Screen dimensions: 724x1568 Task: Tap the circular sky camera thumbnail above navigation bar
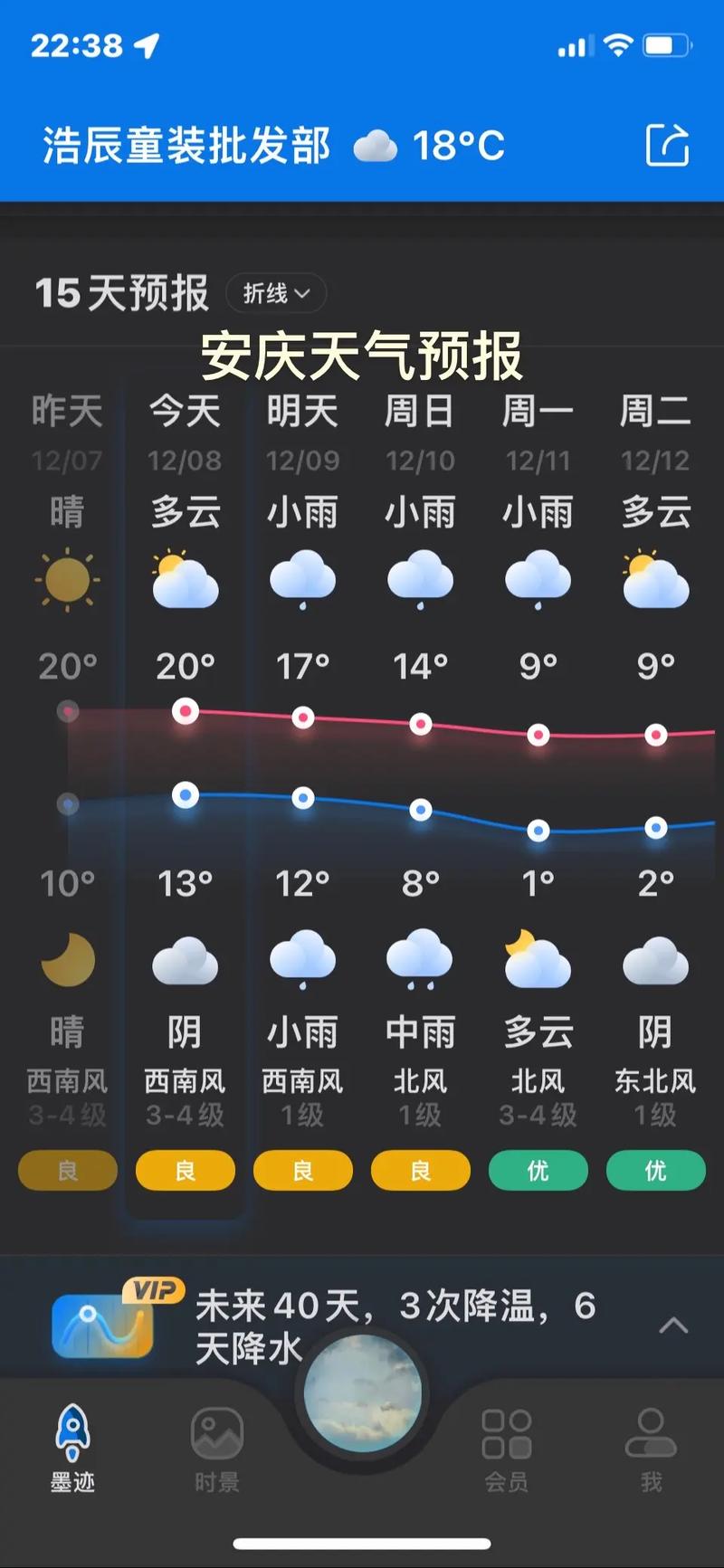pos(361,1393)
